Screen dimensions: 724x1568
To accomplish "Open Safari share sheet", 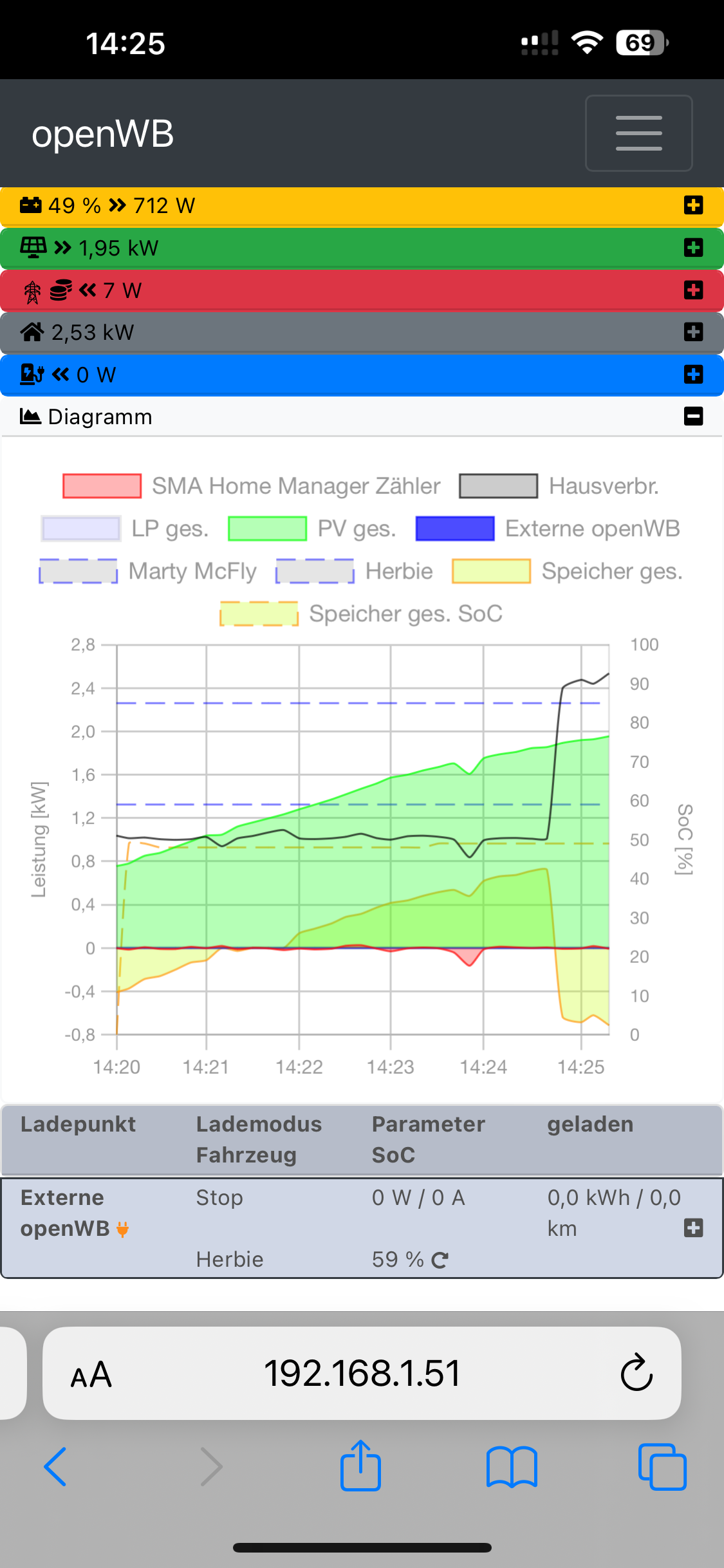I will (360, 1466).
